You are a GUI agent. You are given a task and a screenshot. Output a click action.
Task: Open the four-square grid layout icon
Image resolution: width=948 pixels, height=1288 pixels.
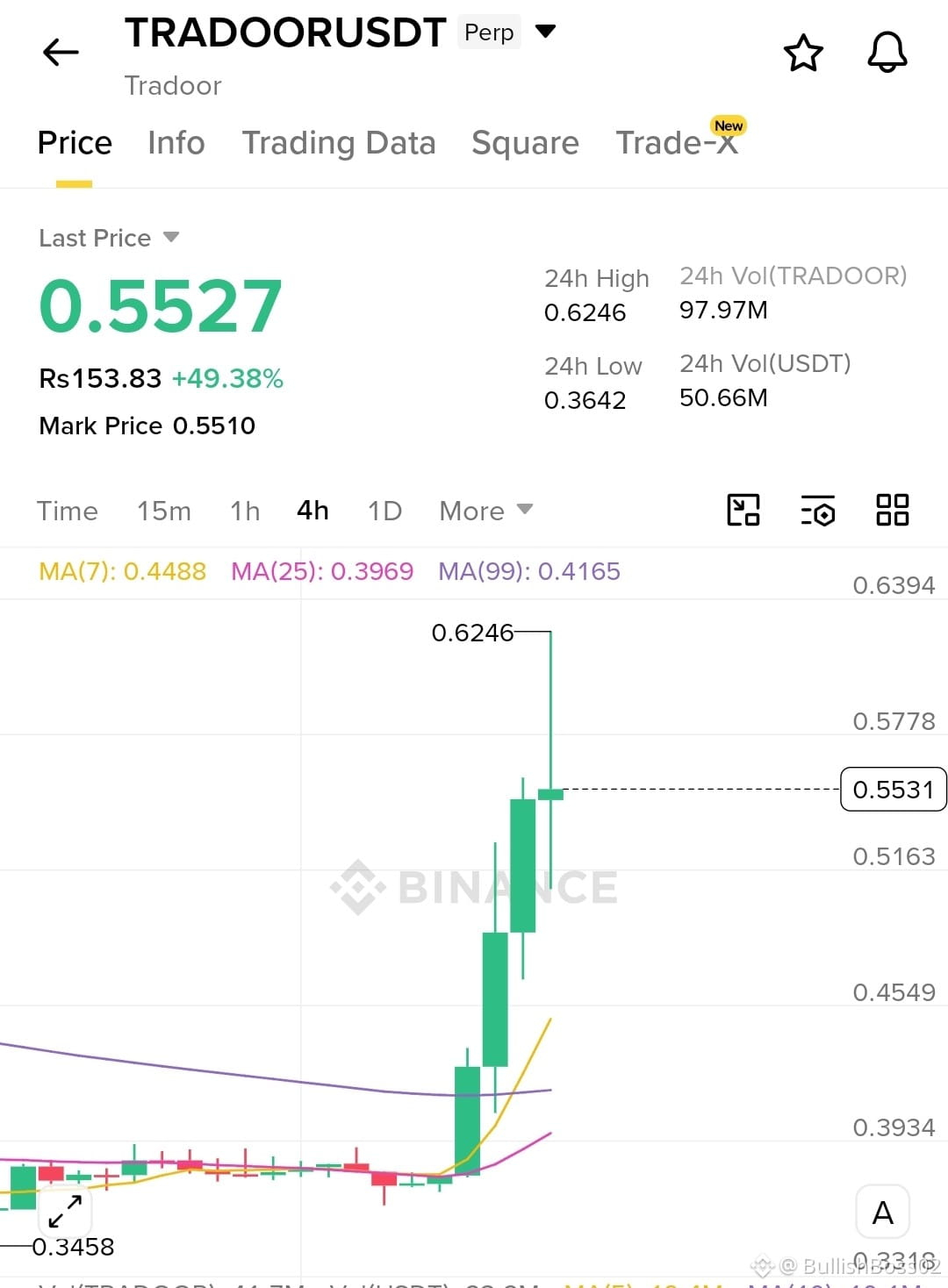(x=893, y=510)
